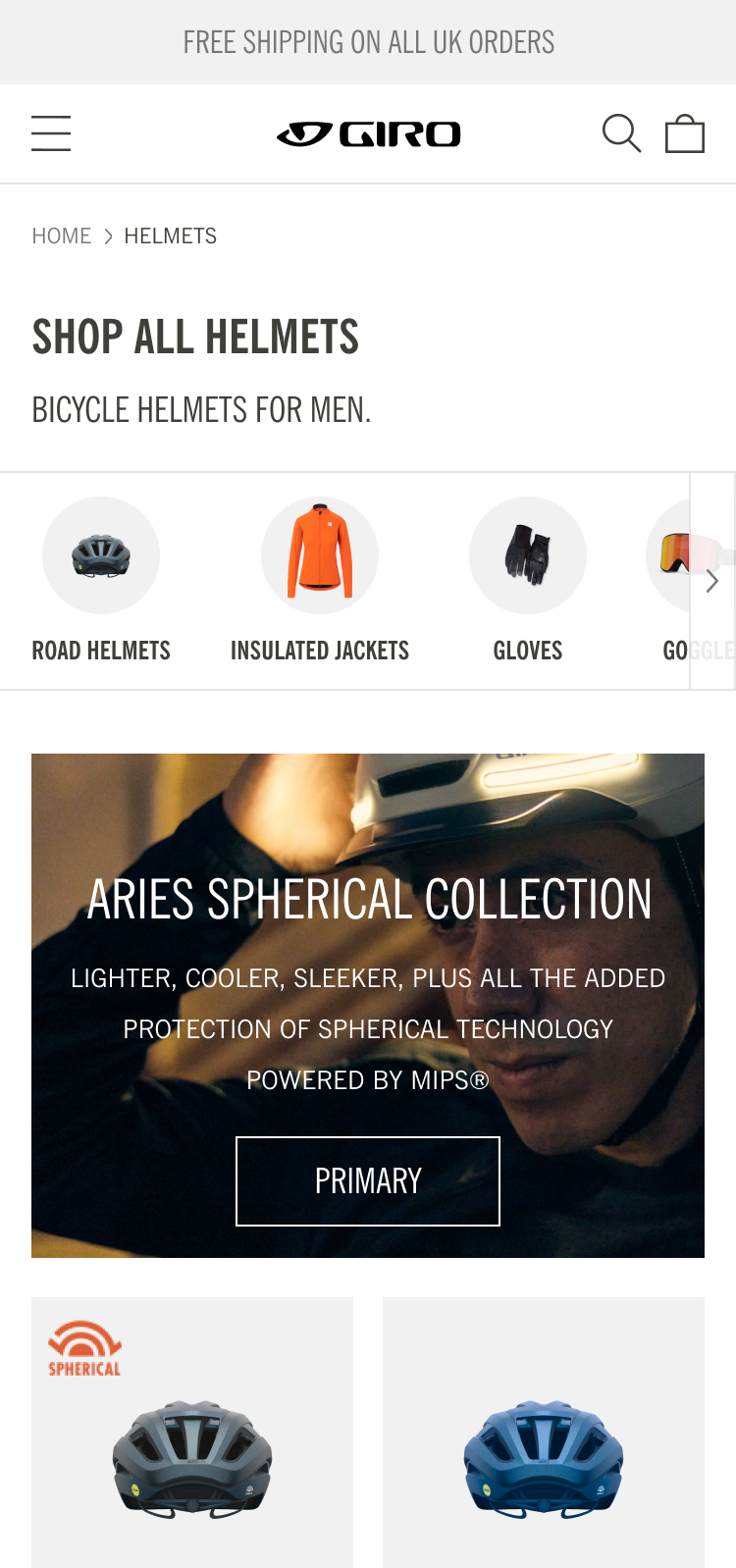Open the hamburger navigation menu

coord(51,133)
